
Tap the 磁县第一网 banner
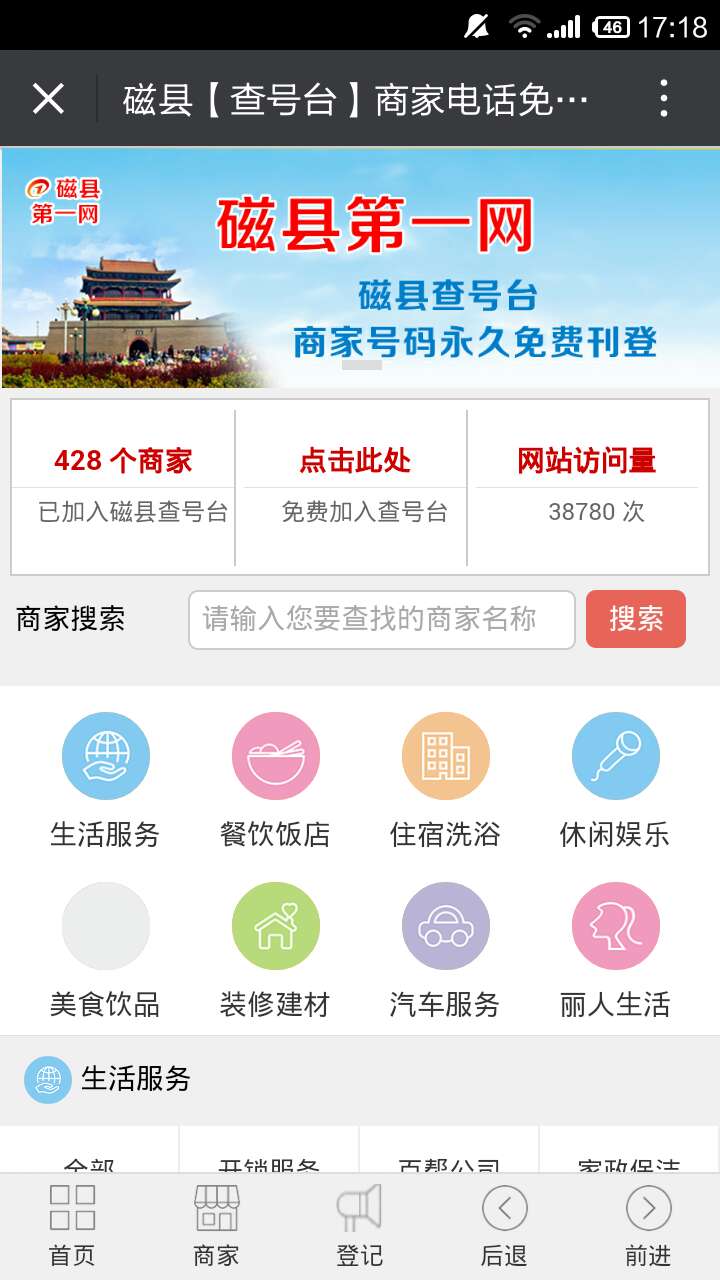tap(360, 268)
